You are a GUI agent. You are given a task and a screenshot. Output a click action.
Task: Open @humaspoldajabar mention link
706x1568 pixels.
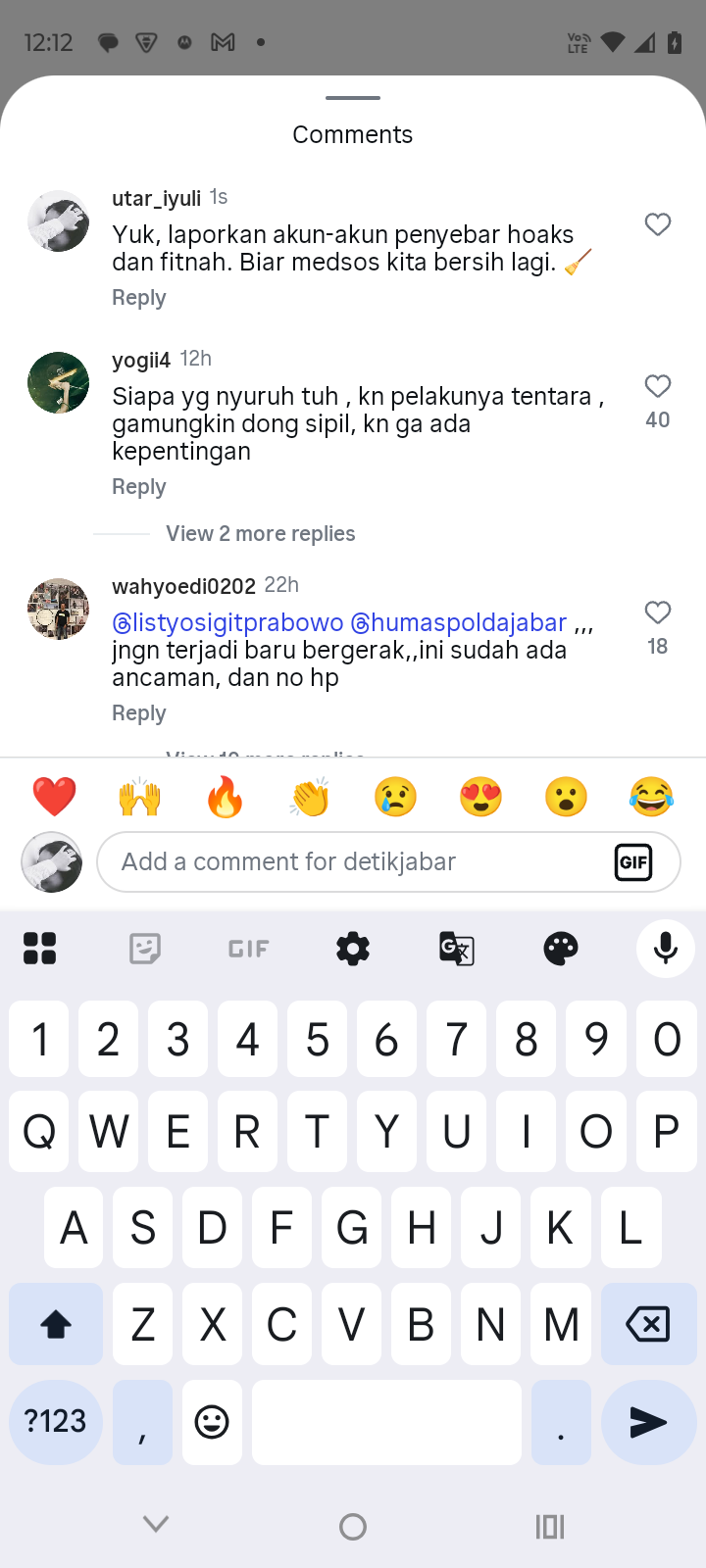pos(458,622)
